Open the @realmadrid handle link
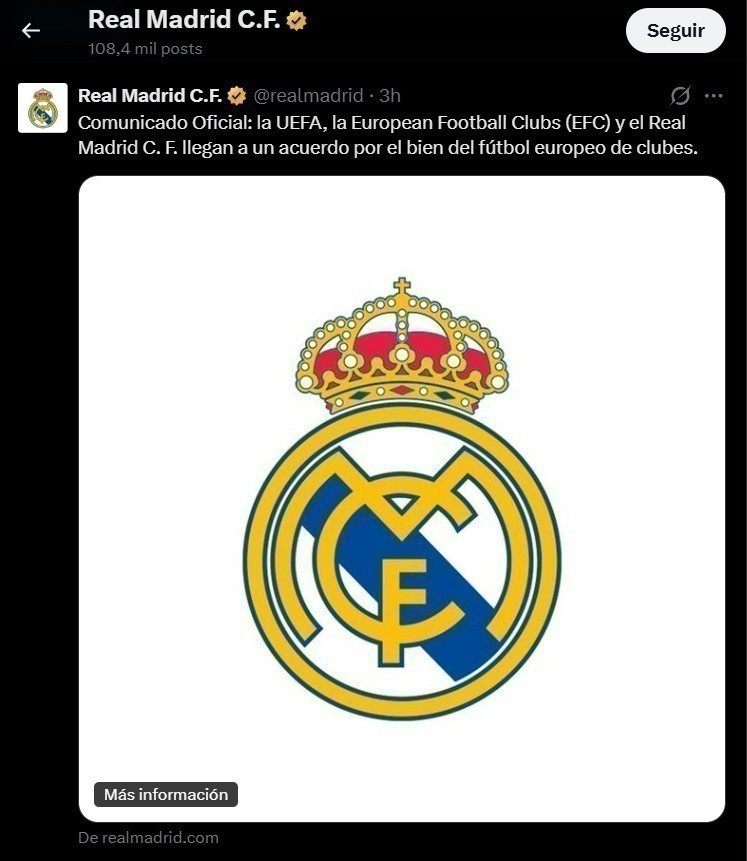747x861 pixels. click(x=308, y=96)
